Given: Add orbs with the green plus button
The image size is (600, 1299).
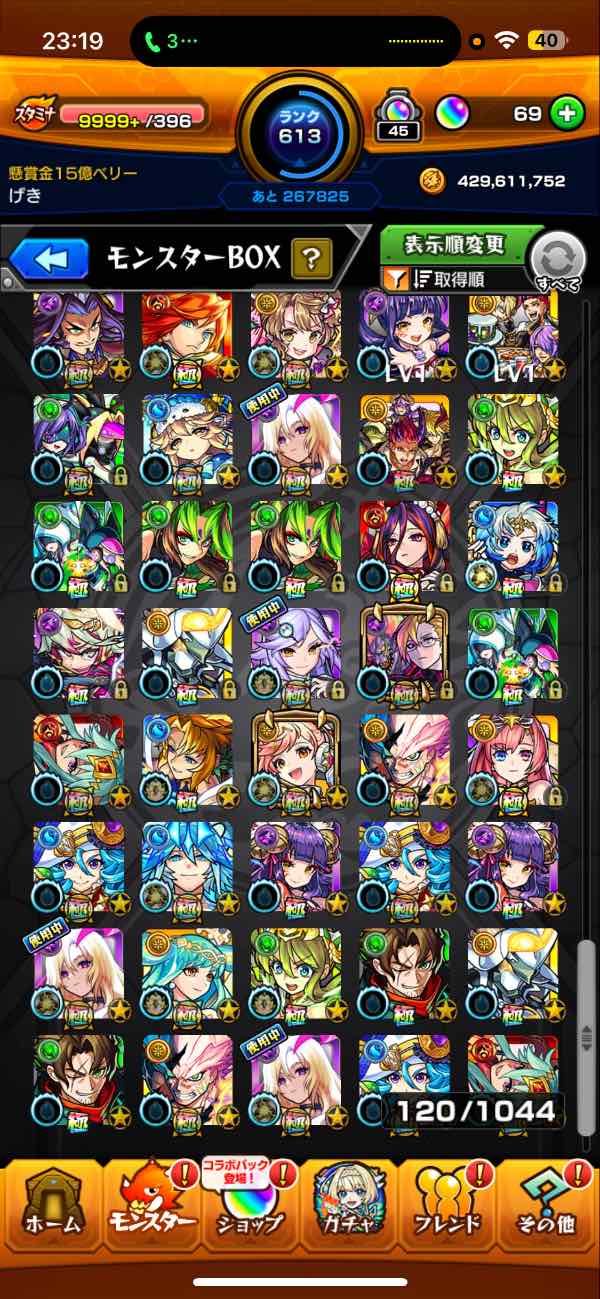Looking at the screenshot, I should pyautogui.click(x=567, y=113).
